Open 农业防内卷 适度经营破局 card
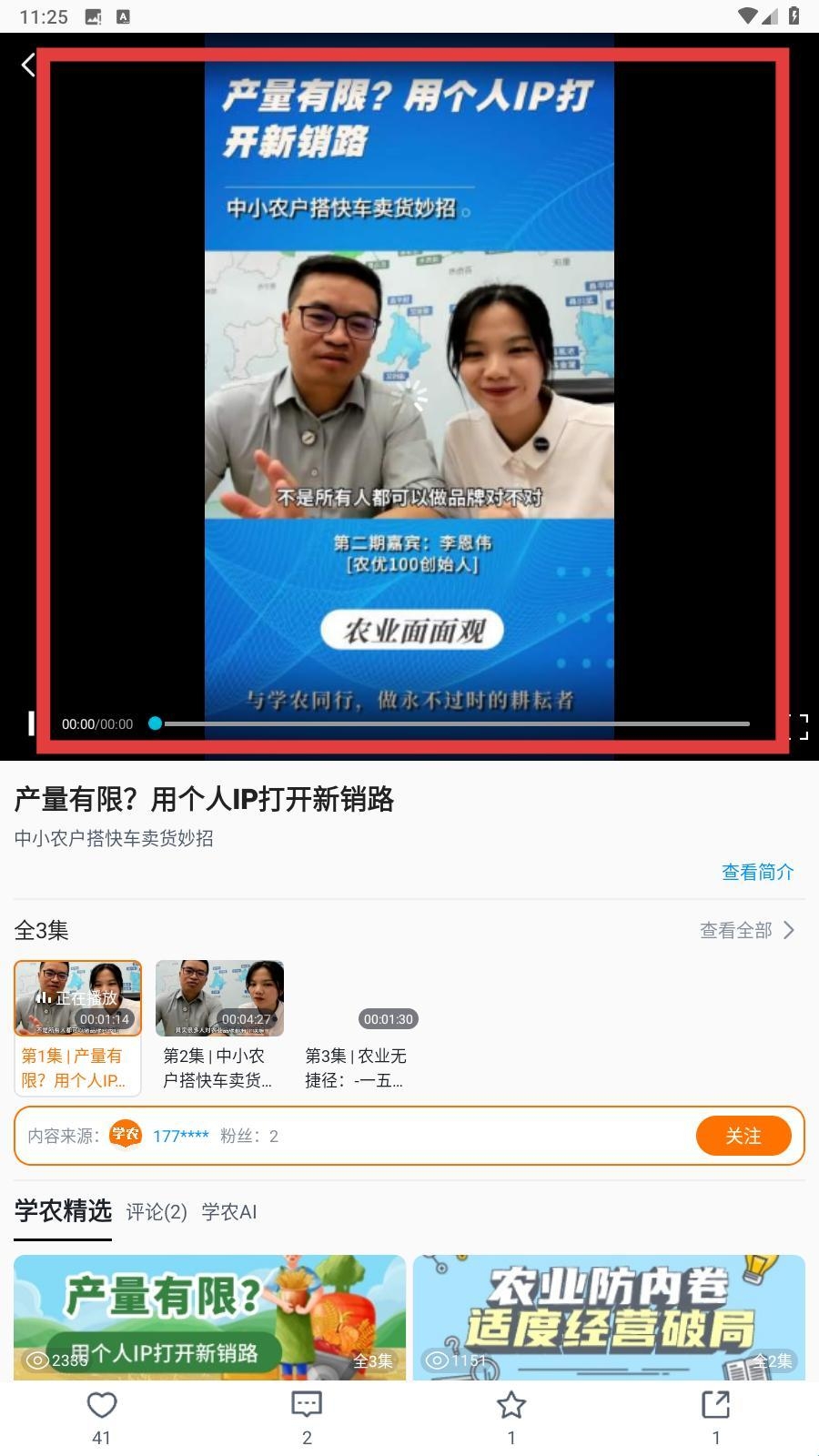The image size is (819, 1456). click(609, 1317)
